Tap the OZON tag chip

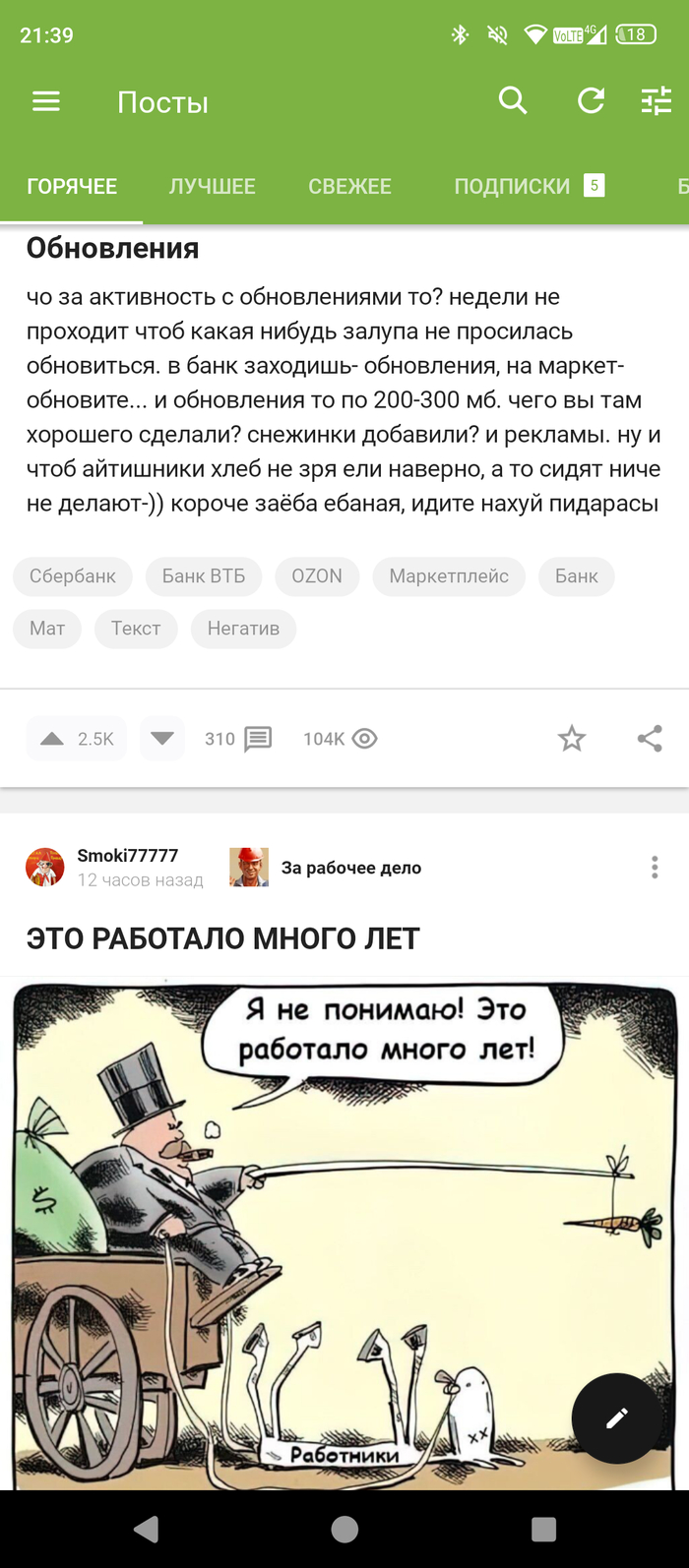(x=317, y=576)
